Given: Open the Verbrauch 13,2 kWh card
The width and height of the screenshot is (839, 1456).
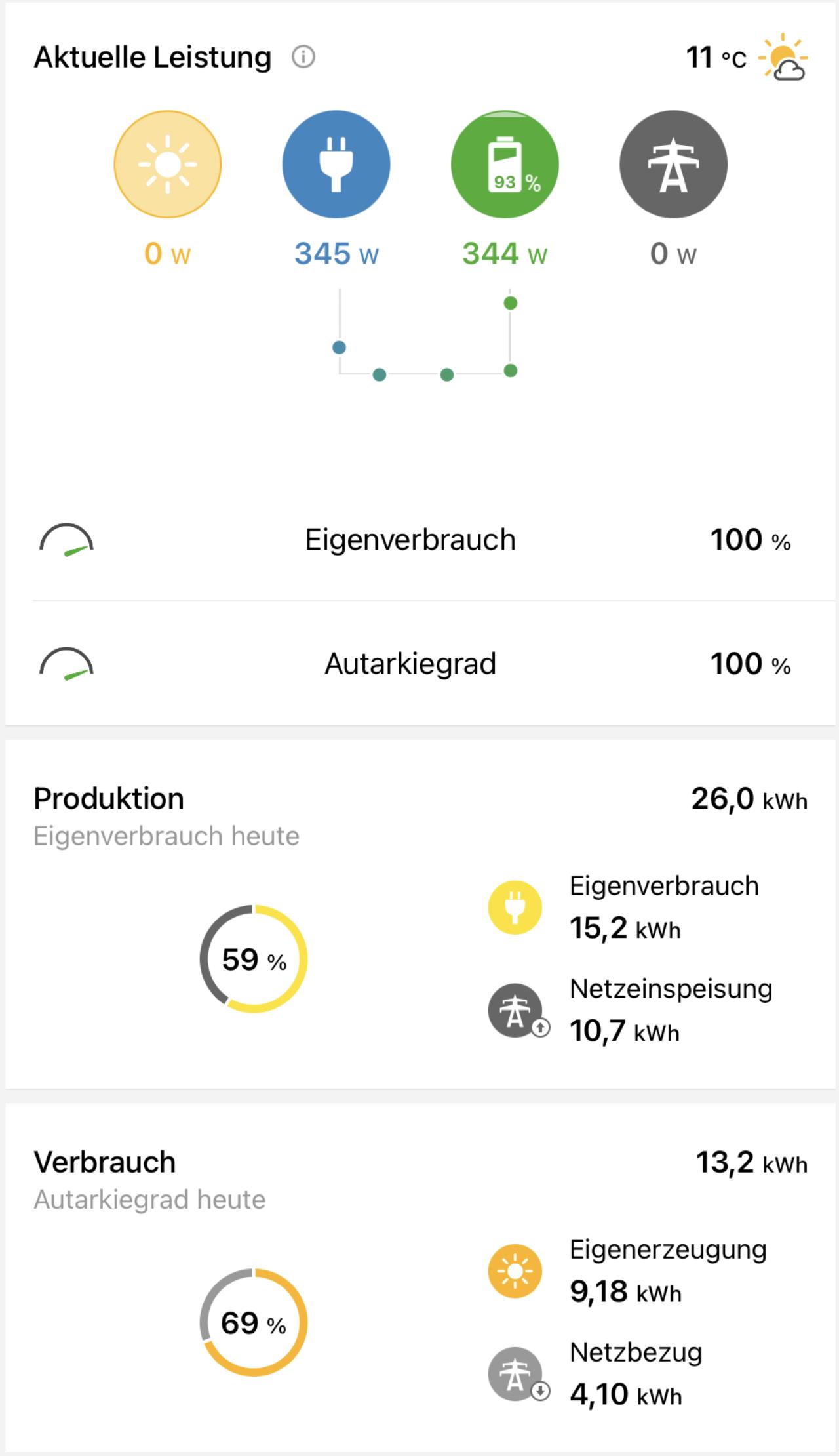Looking at the screenshot, I should pos(419,1278).
